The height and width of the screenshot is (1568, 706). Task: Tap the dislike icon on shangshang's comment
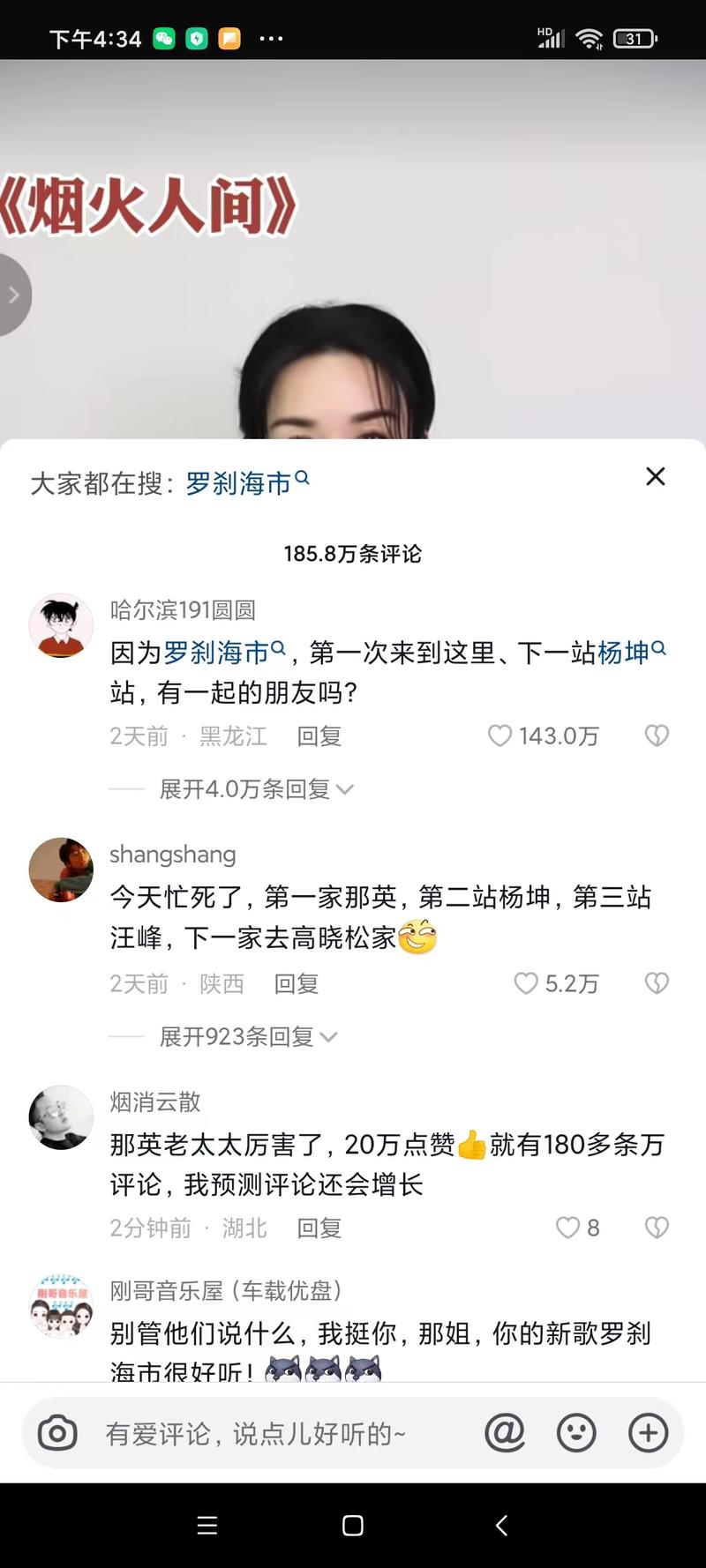657,982
